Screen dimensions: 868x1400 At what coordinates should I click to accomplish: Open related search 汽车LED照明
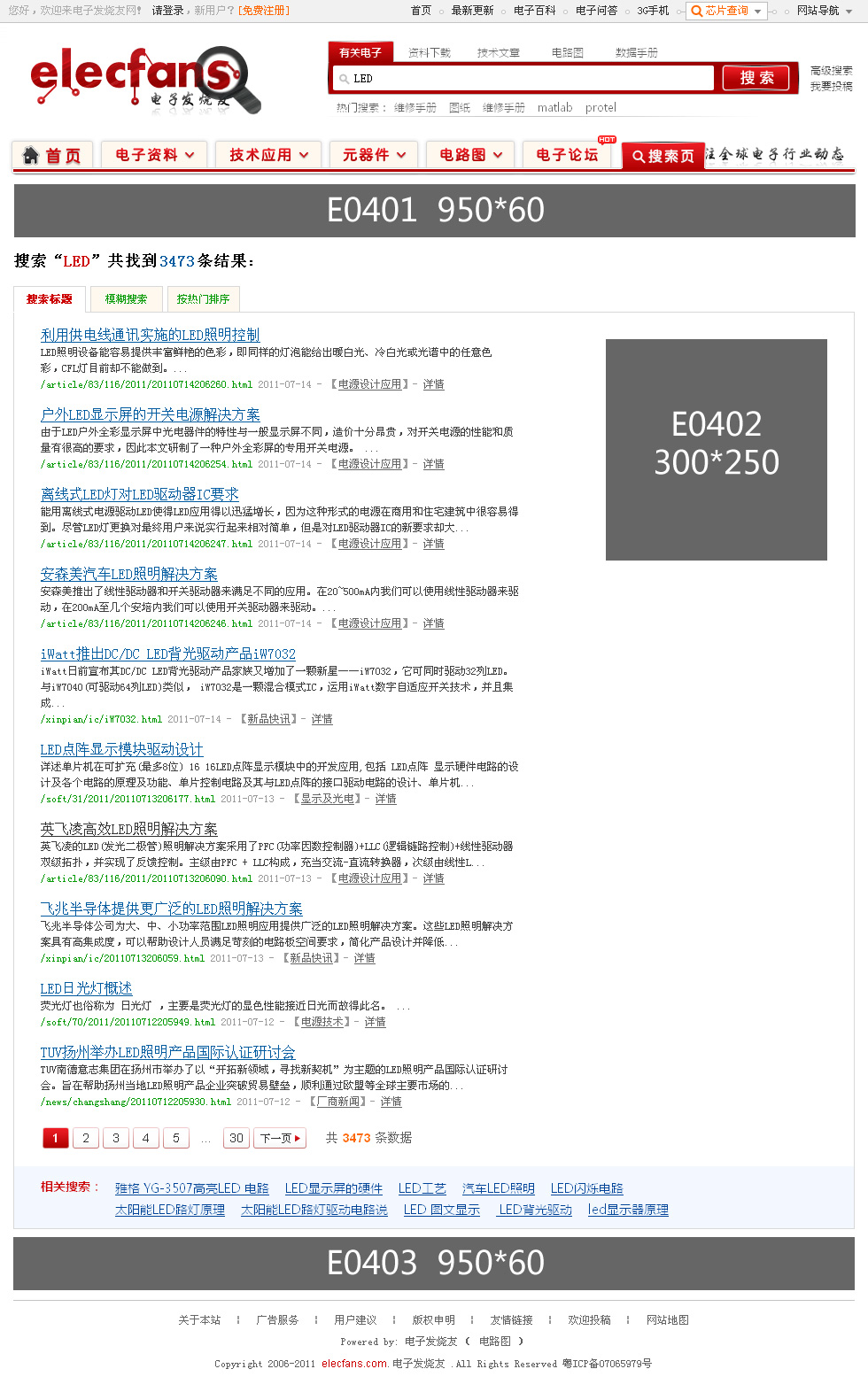(498, 1188)
